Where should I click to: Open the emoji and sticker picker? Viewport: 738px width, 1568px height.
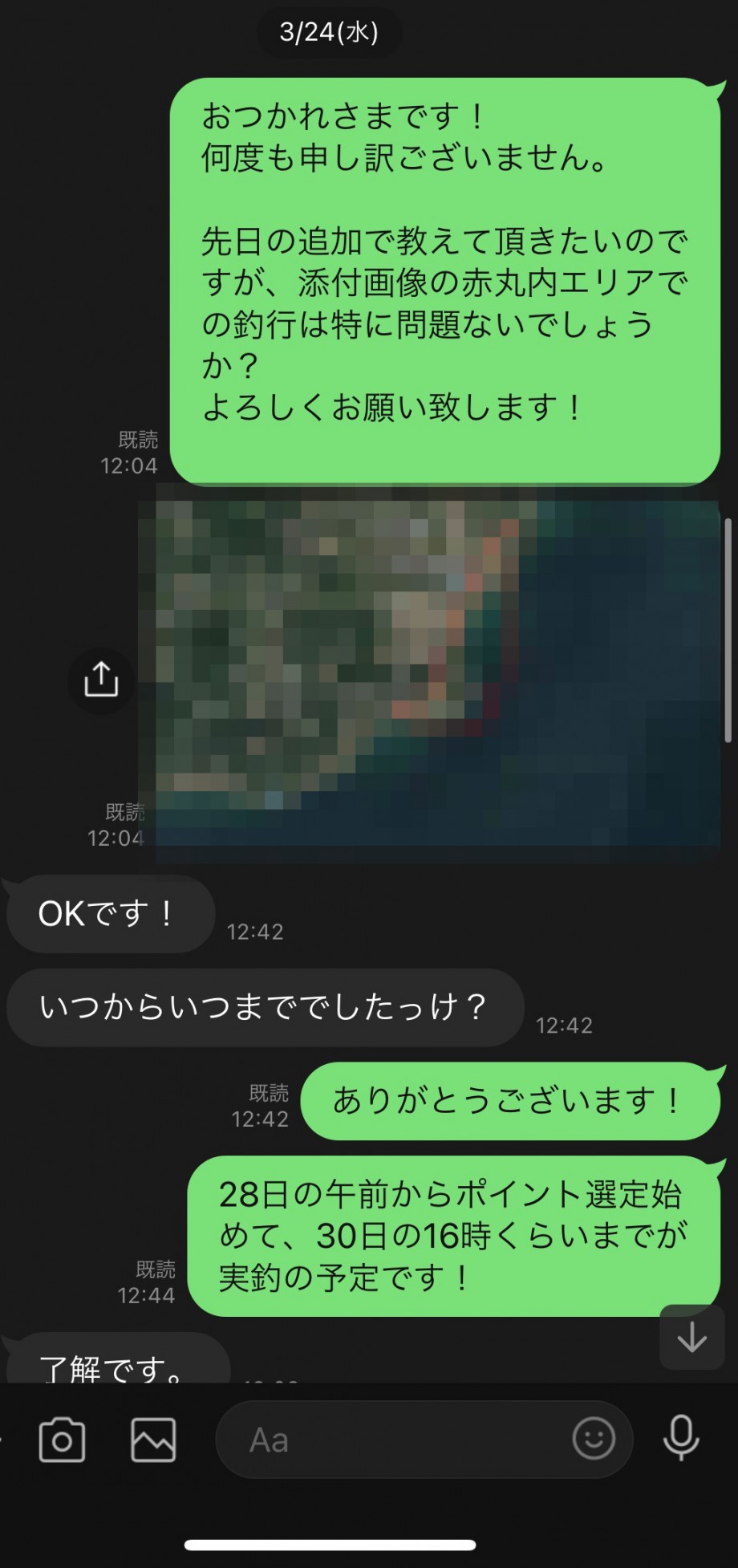coord(594,1438)
